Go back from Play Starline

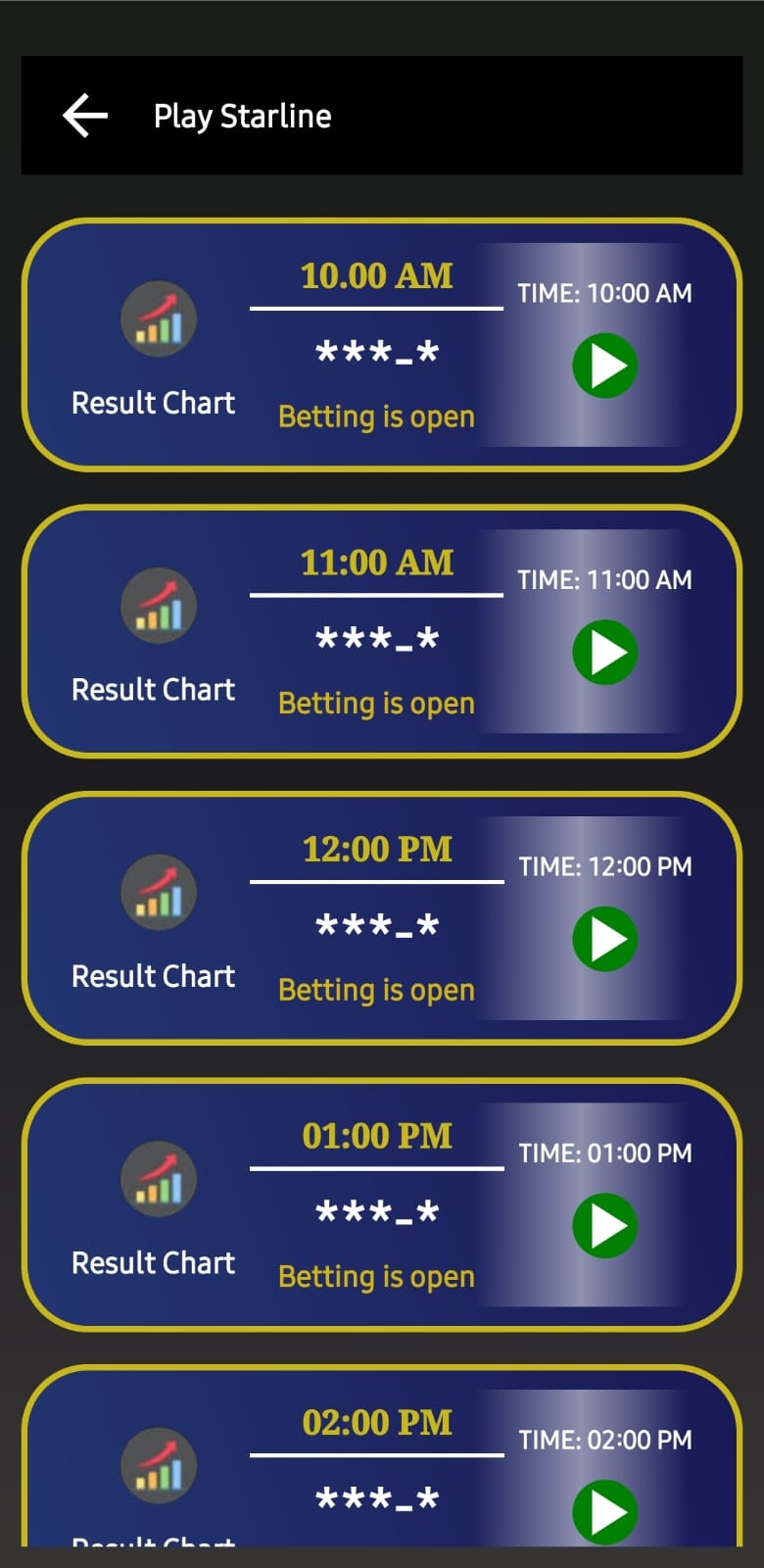(85, 116)
